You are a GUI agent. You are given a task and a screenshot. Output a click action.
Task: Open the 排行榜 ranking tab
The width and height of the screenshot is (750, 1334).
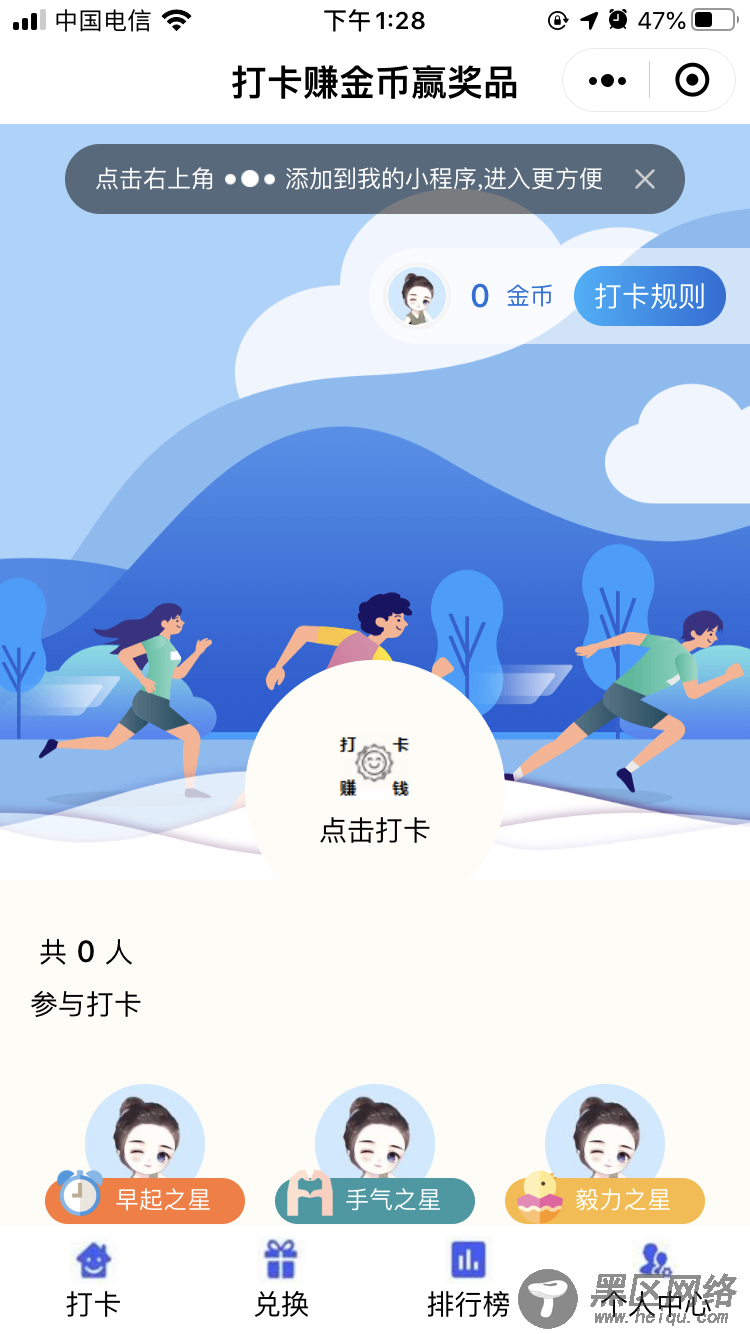468,1280
